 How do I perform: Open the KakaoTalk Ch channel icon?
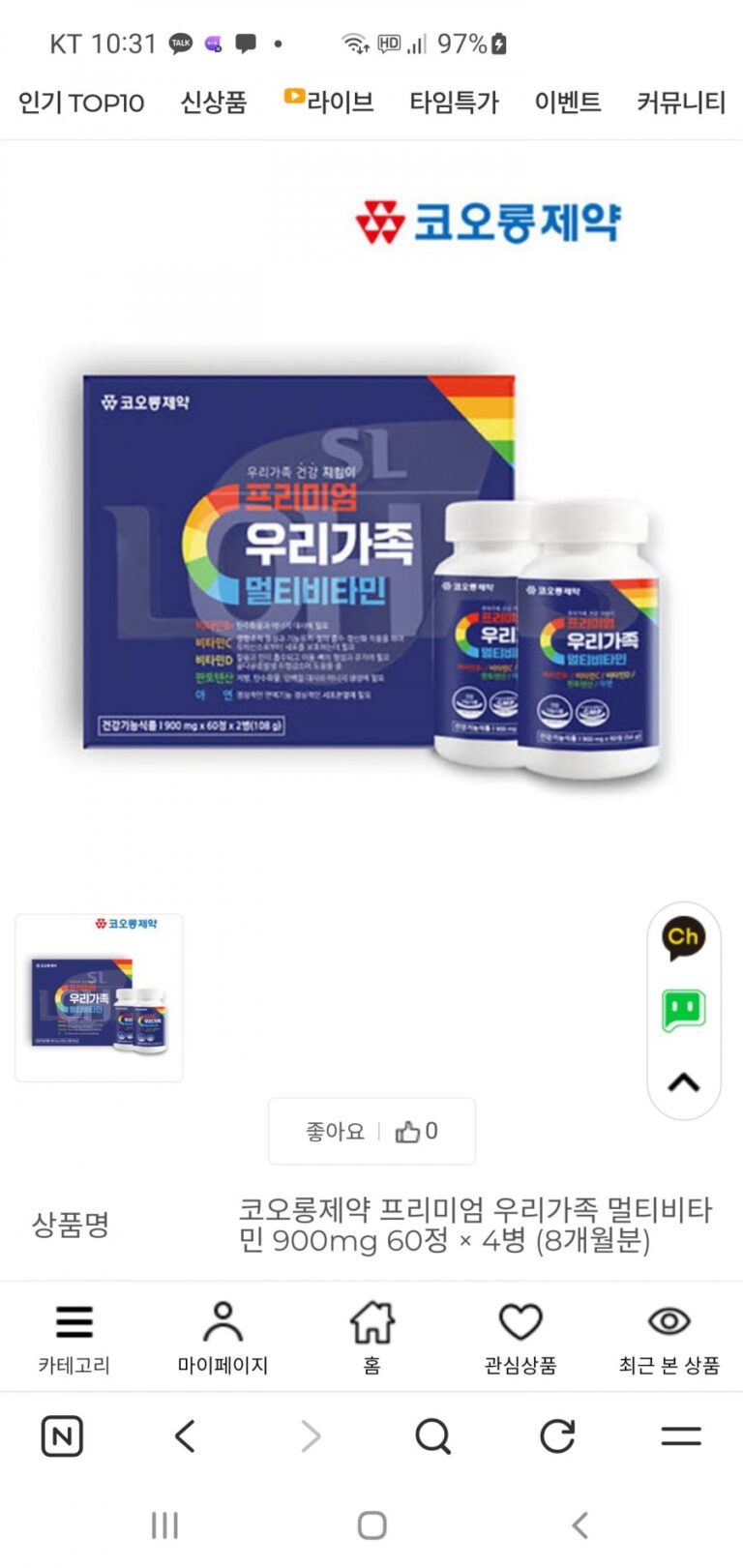coord(683,938)
